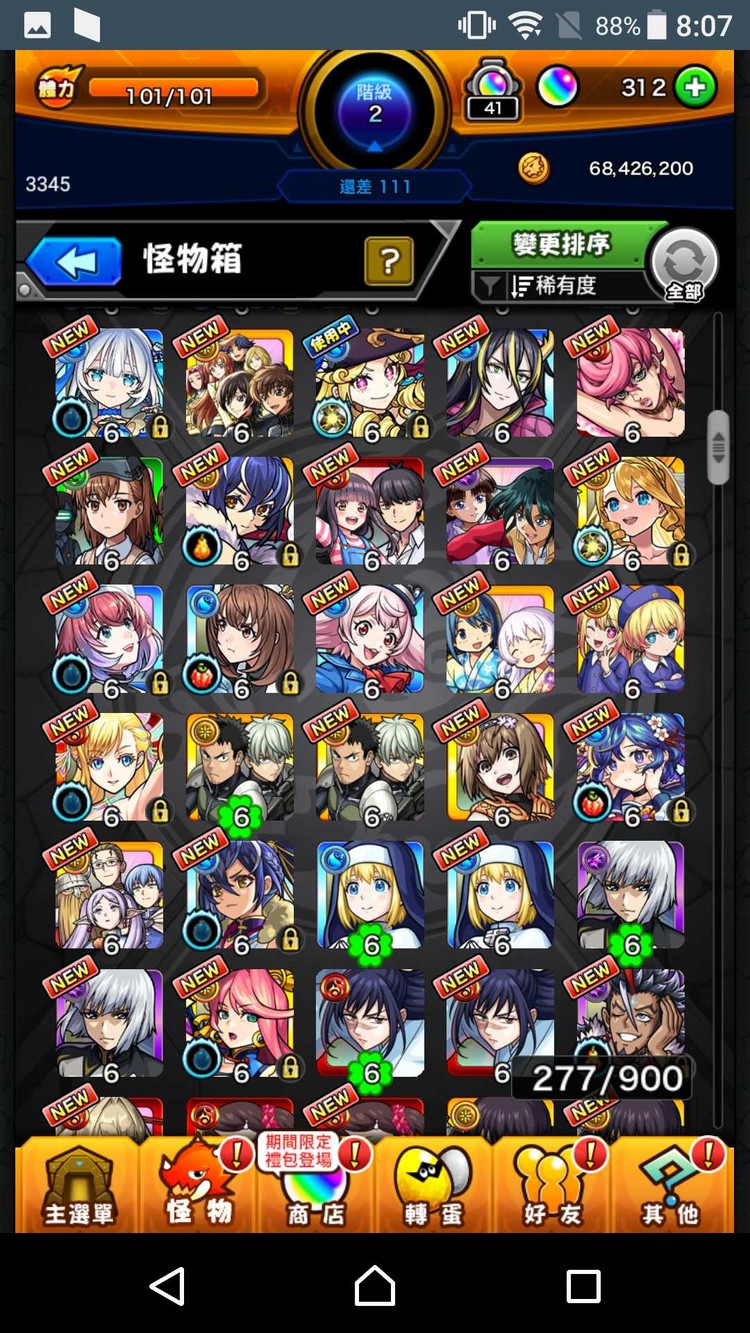Screen dimensions: 750x1333
Task: Switch to the 怪物 tab
Action: point(197,1184)
